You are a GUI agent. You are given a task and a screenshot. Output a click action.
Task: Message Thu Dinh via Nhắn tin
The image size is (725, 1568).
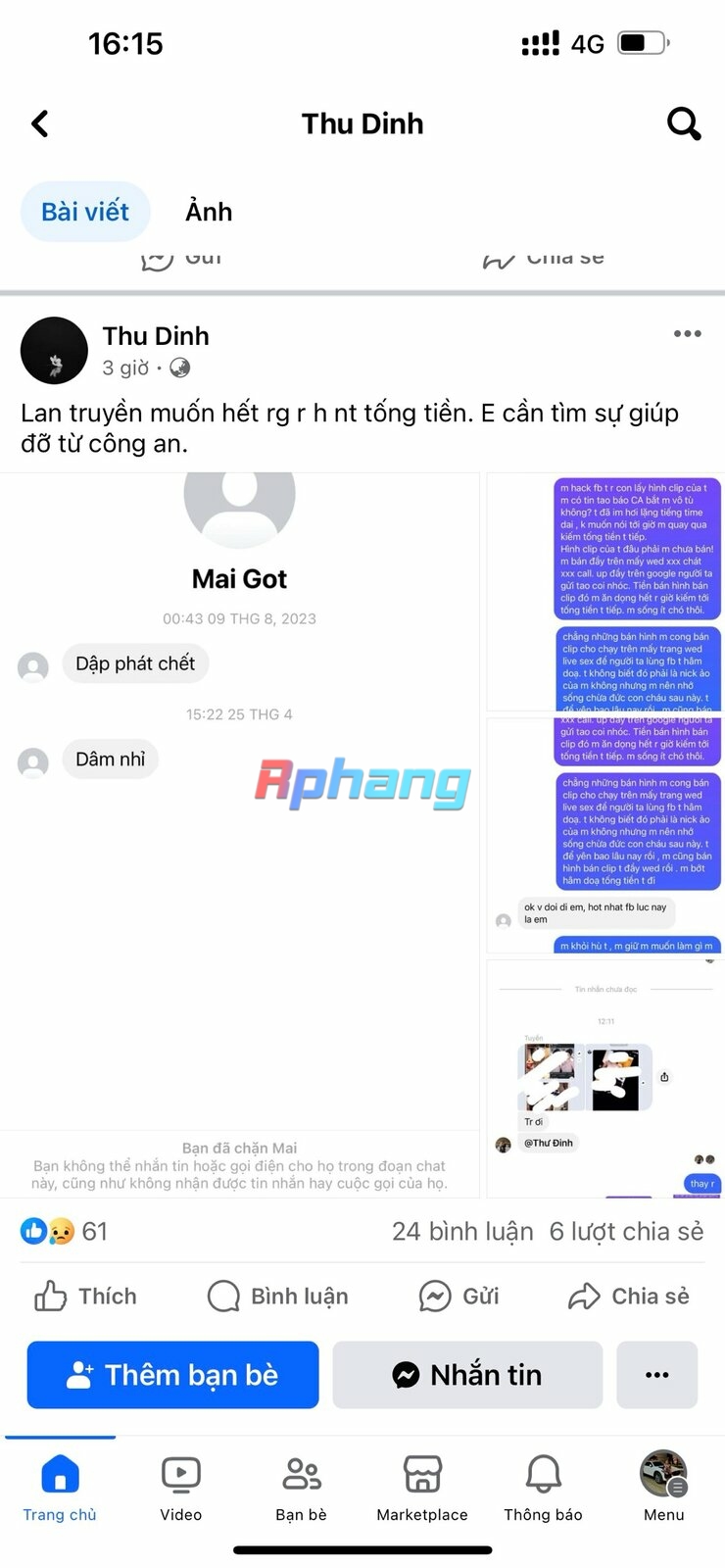467,1375
